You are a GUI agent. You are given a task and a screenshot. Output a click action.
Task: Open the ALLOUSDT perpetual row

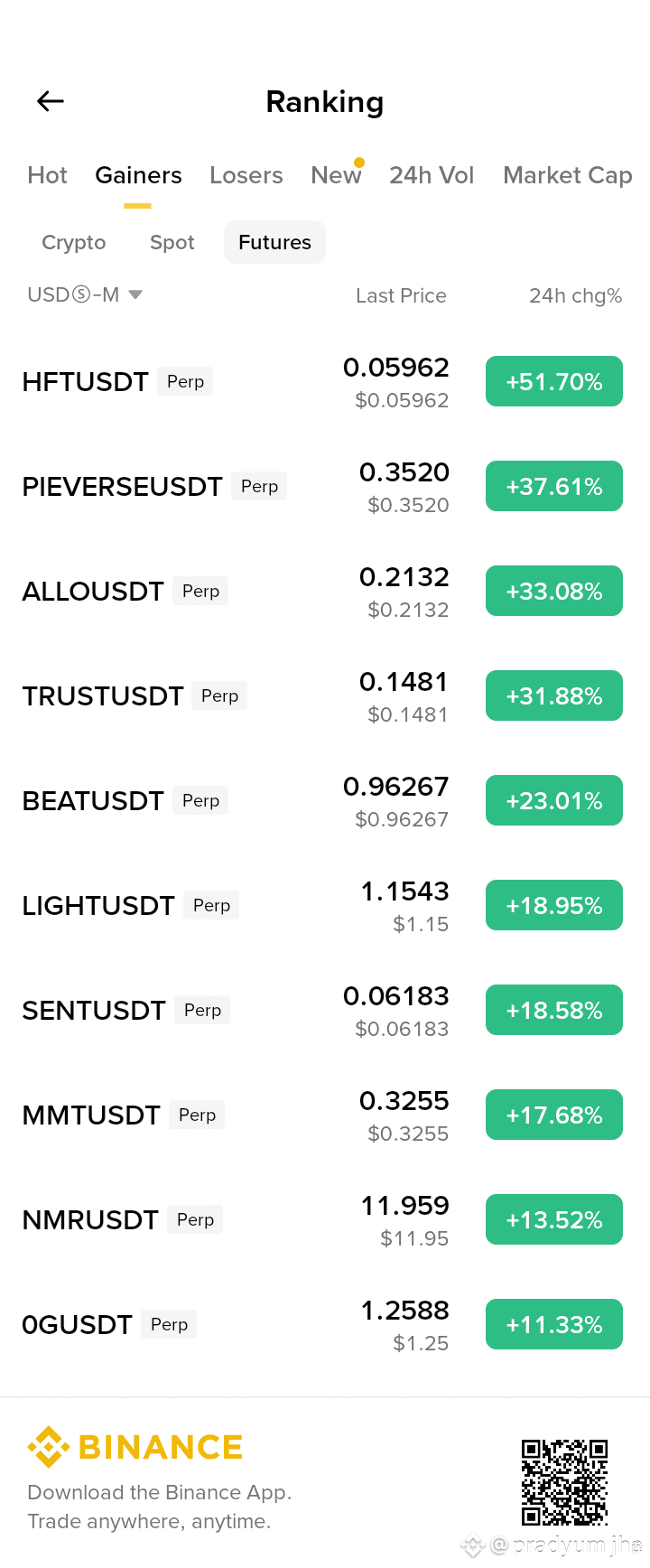click(x=325, y=591)
